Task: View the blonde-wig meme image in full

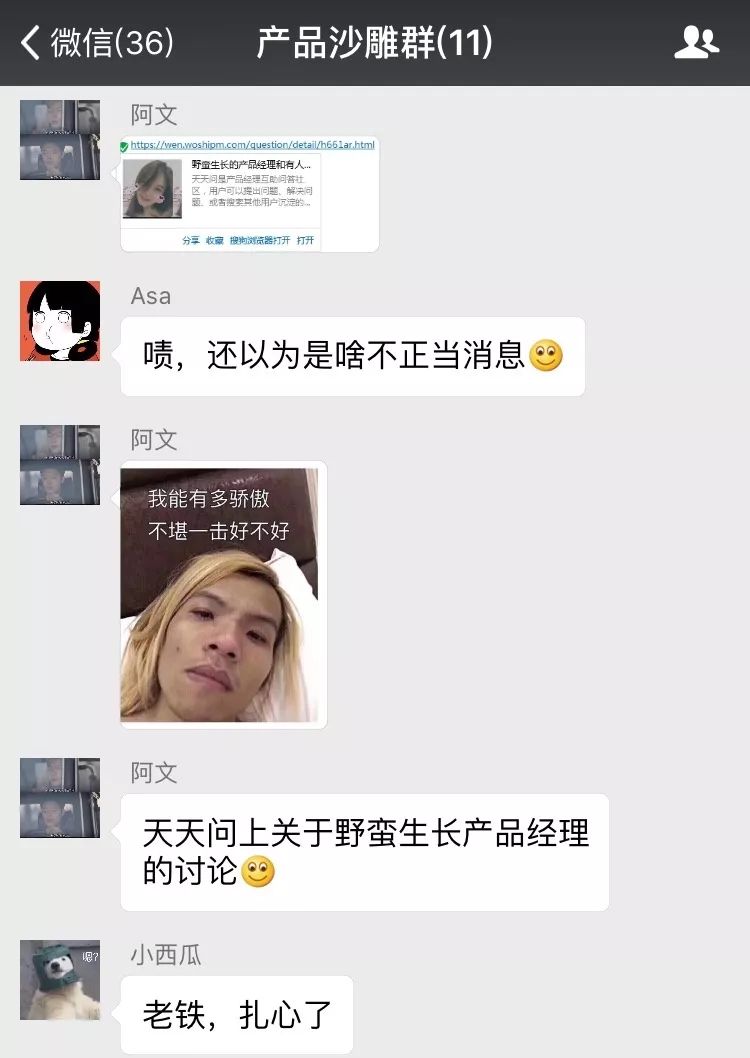Action: [x=223, y=594]
